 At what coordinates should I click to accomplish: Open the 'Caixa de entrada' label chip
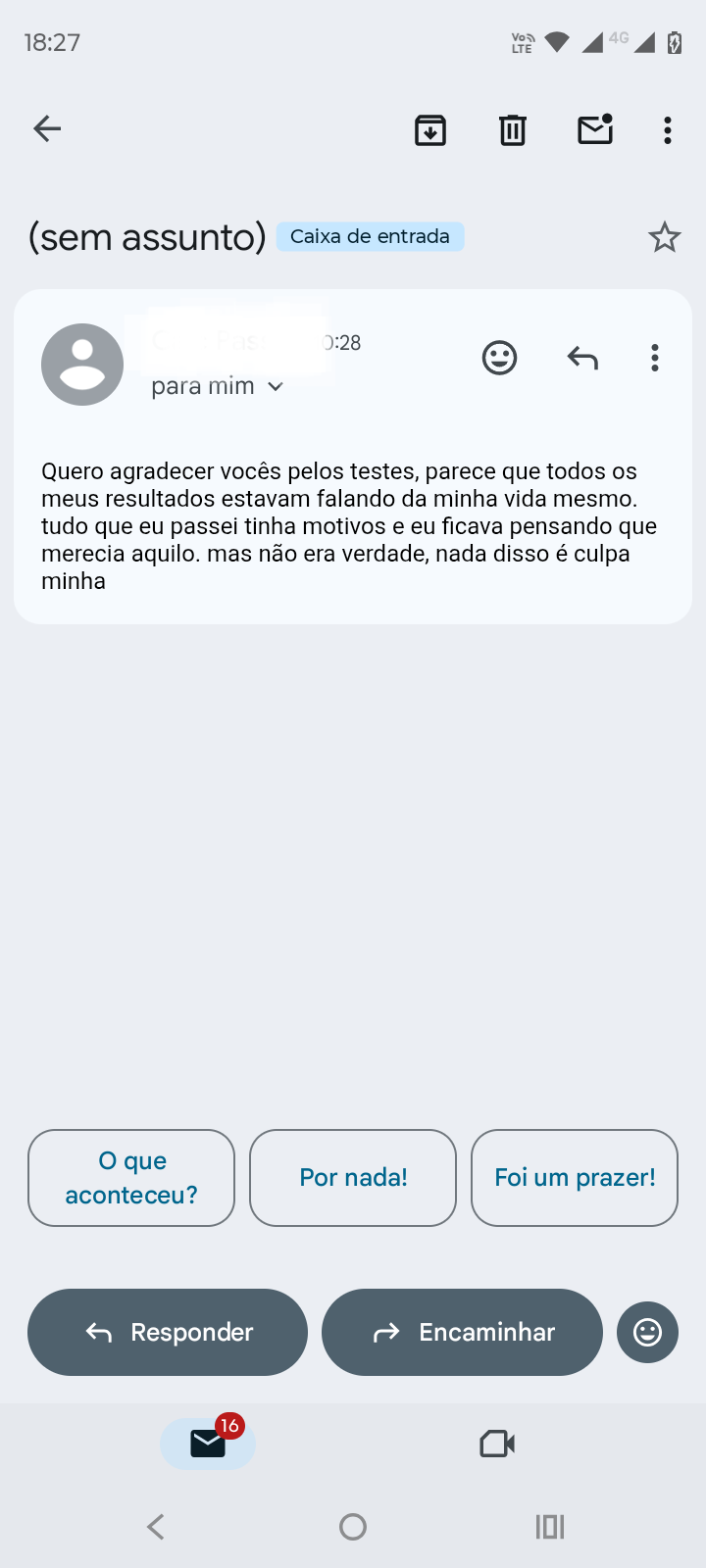[370, 236]
